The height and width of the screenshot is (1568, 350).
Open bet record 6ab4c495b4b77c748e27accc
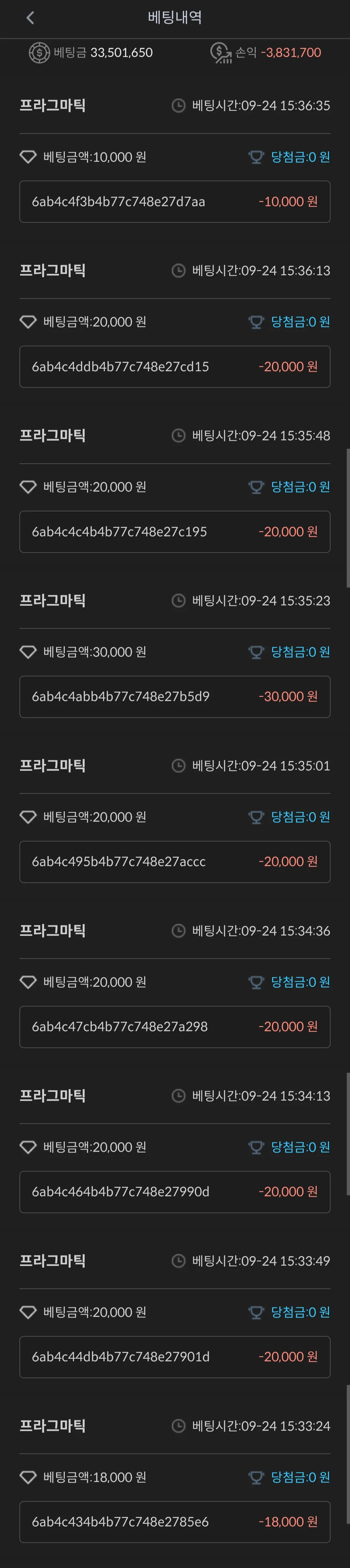[175, 861]
